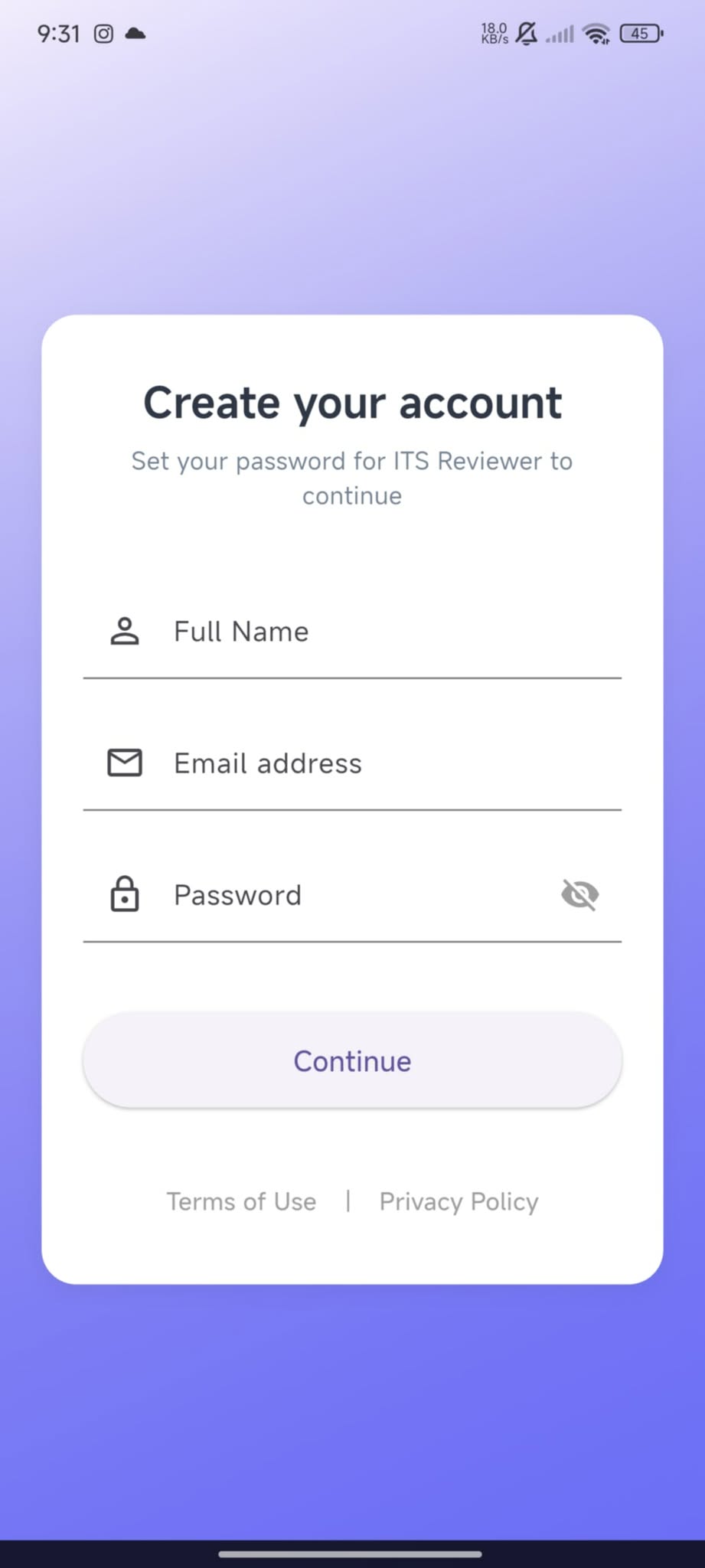The image size is (705, 1568).
Task: Open the Terms of Use link
Action: click(241, 1202)
